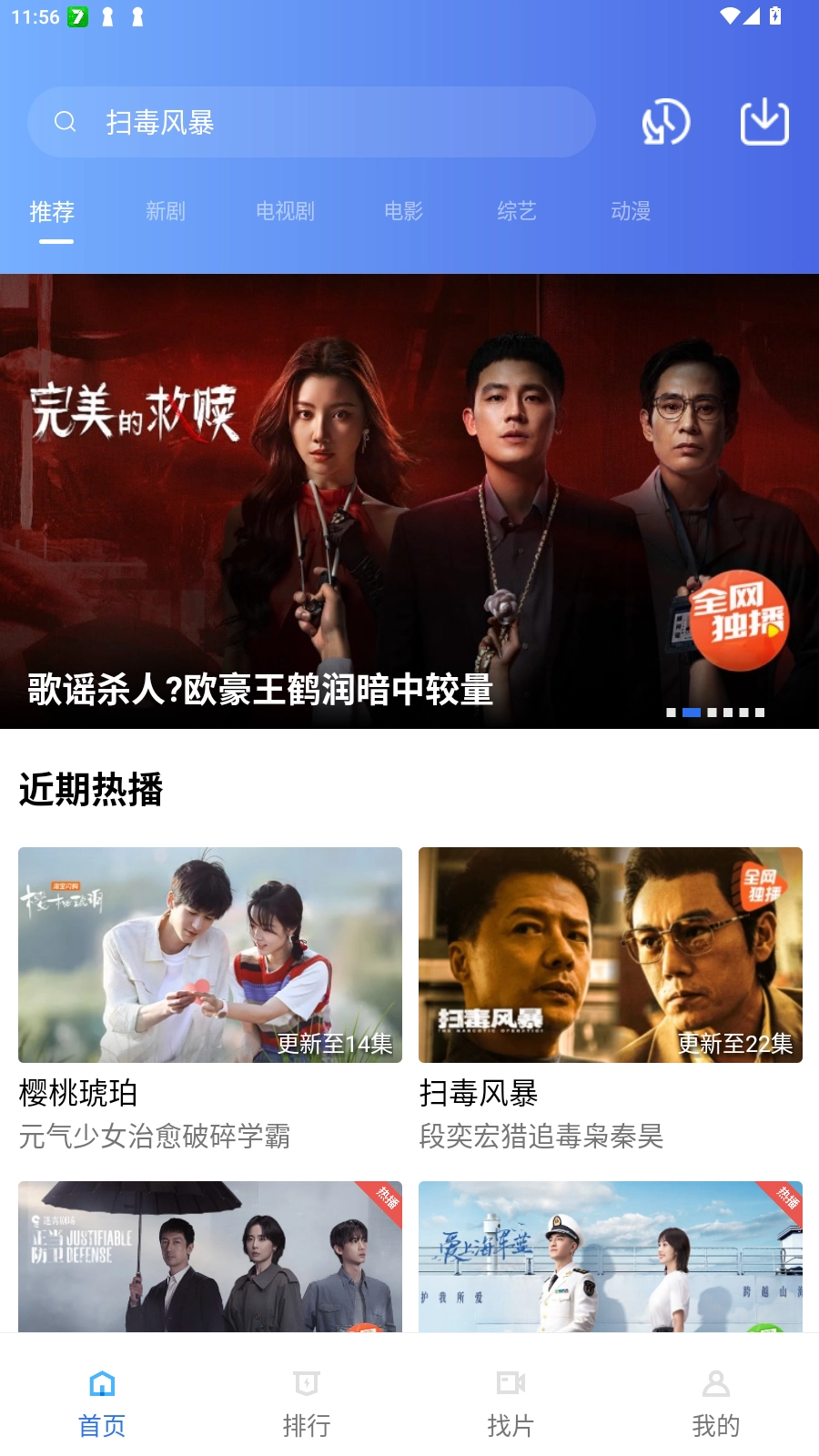
Task: Open watch history icon
Action: [666, 122]
